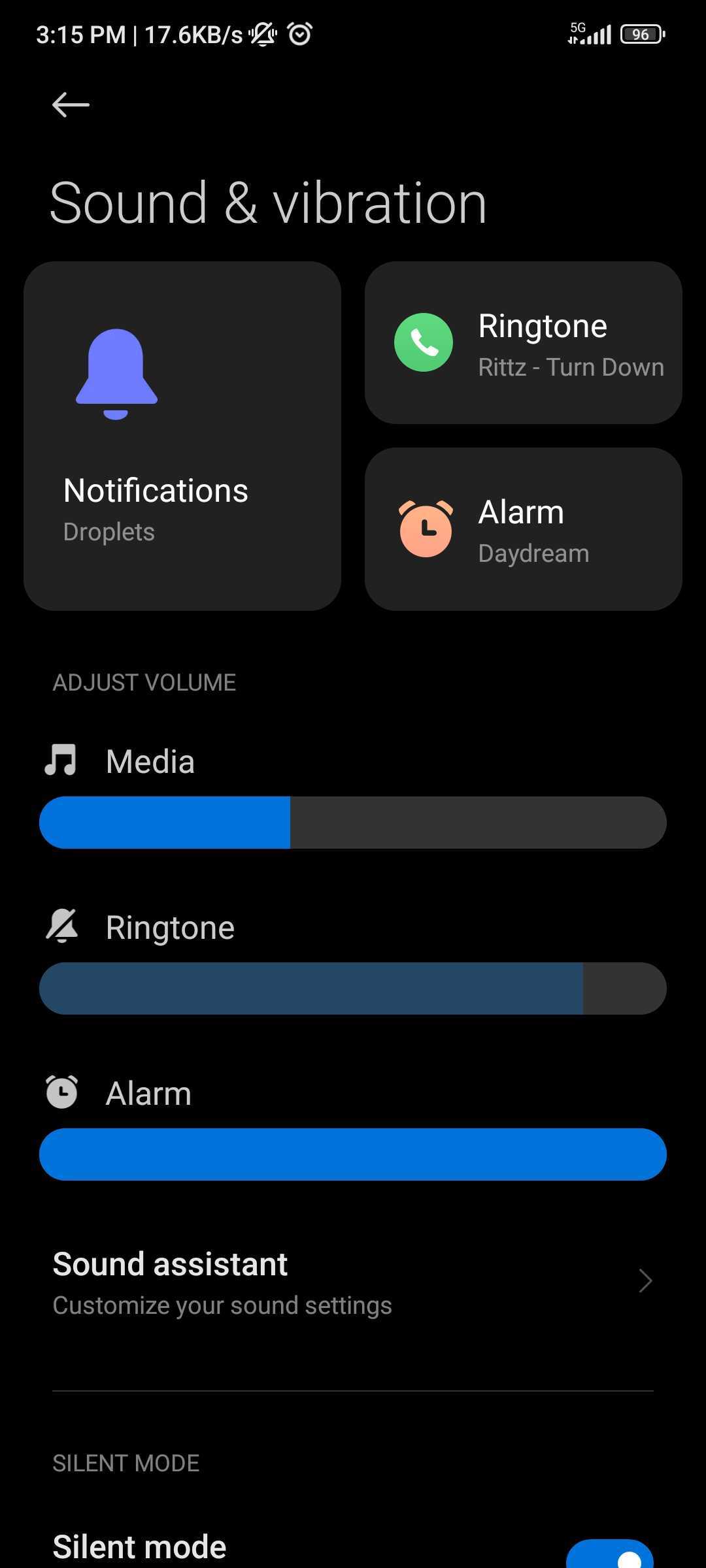Select the Ringtone card showing Rittz - Turn Down
Screen dimensions: 706x1568
point(523,342)
